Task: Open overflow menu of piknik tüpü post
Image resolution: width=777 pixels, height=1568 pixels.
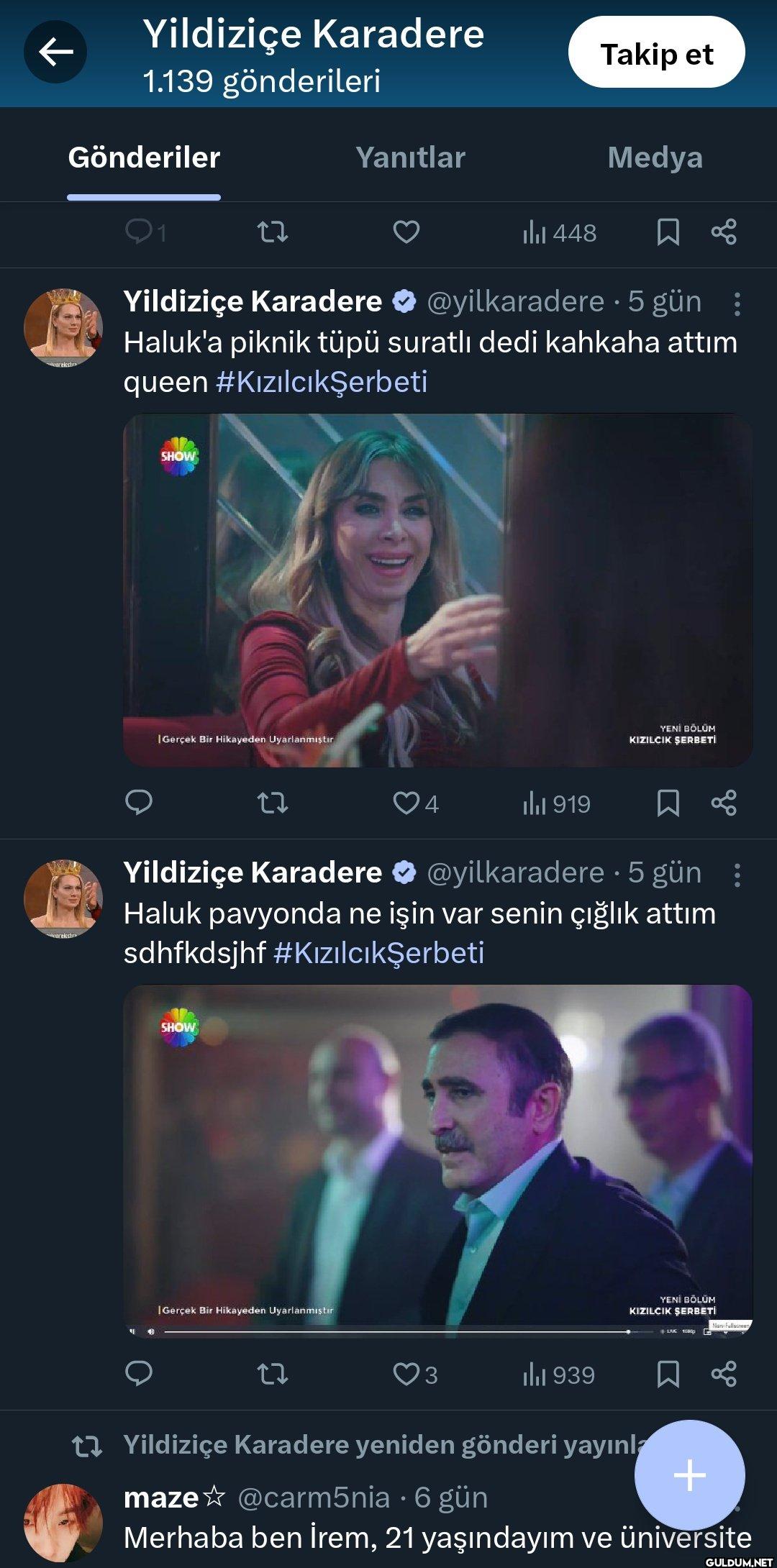Action: 737,304
